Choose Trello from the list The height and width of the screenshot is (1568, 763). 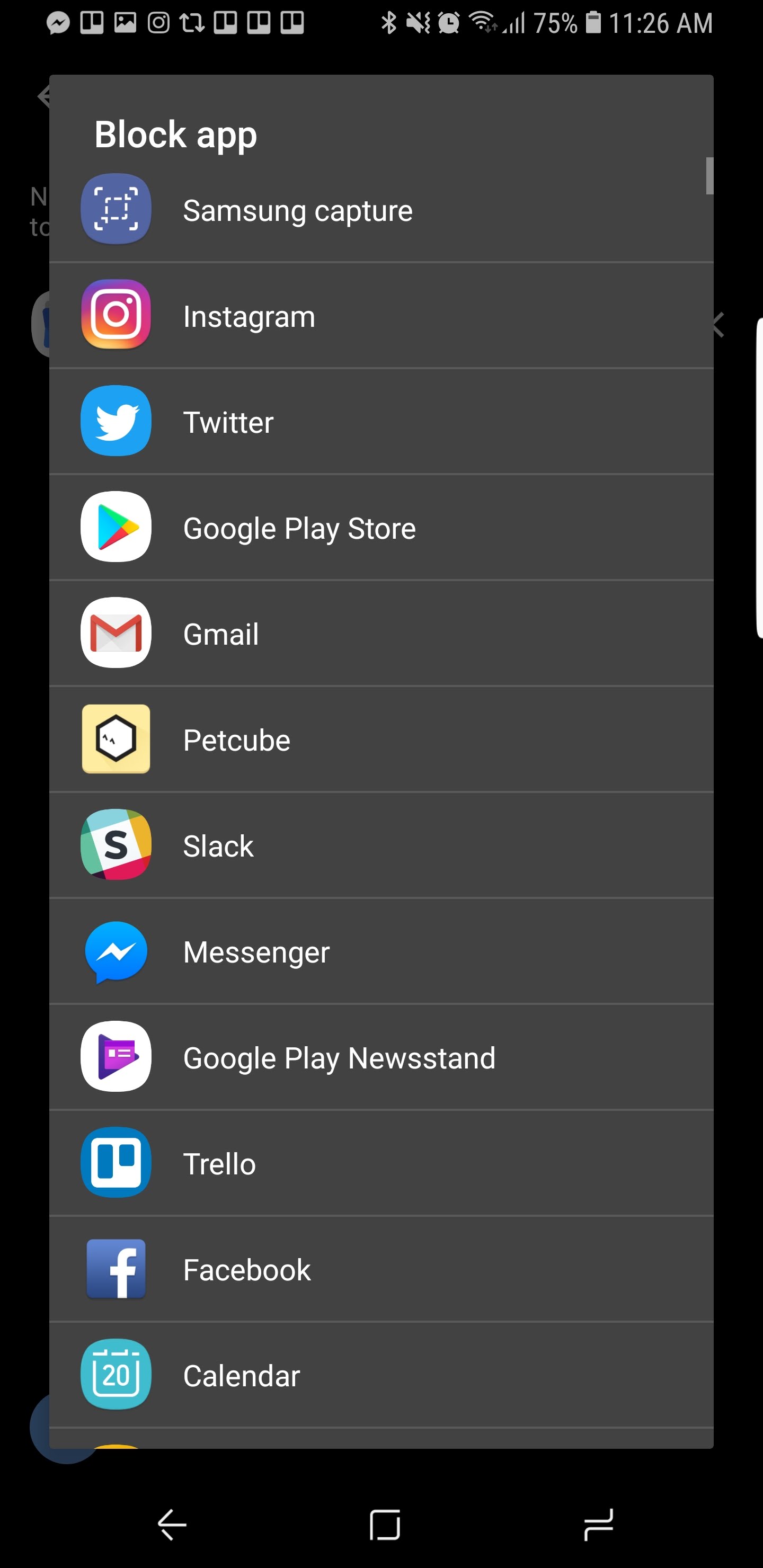pos(381,1163)
